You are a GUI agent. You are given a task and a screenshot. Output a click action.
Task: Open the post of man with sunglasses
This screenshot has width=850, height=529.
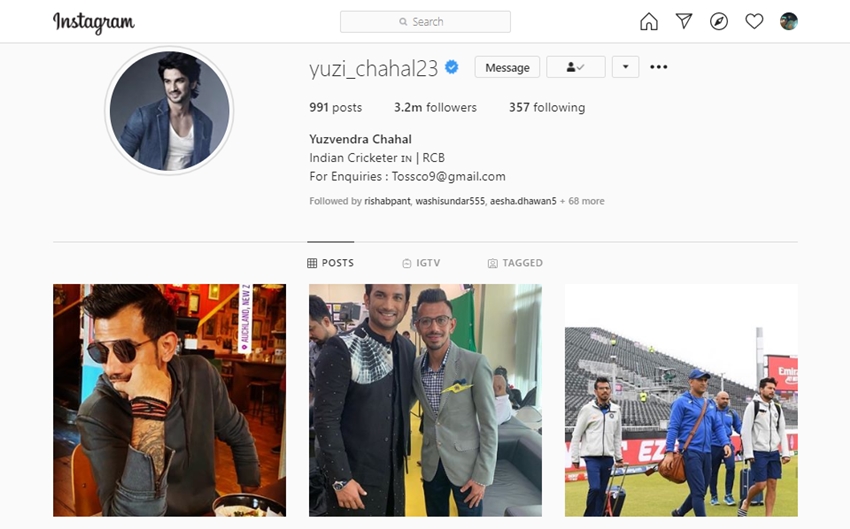pyautogui.click(x=169, y=400)
